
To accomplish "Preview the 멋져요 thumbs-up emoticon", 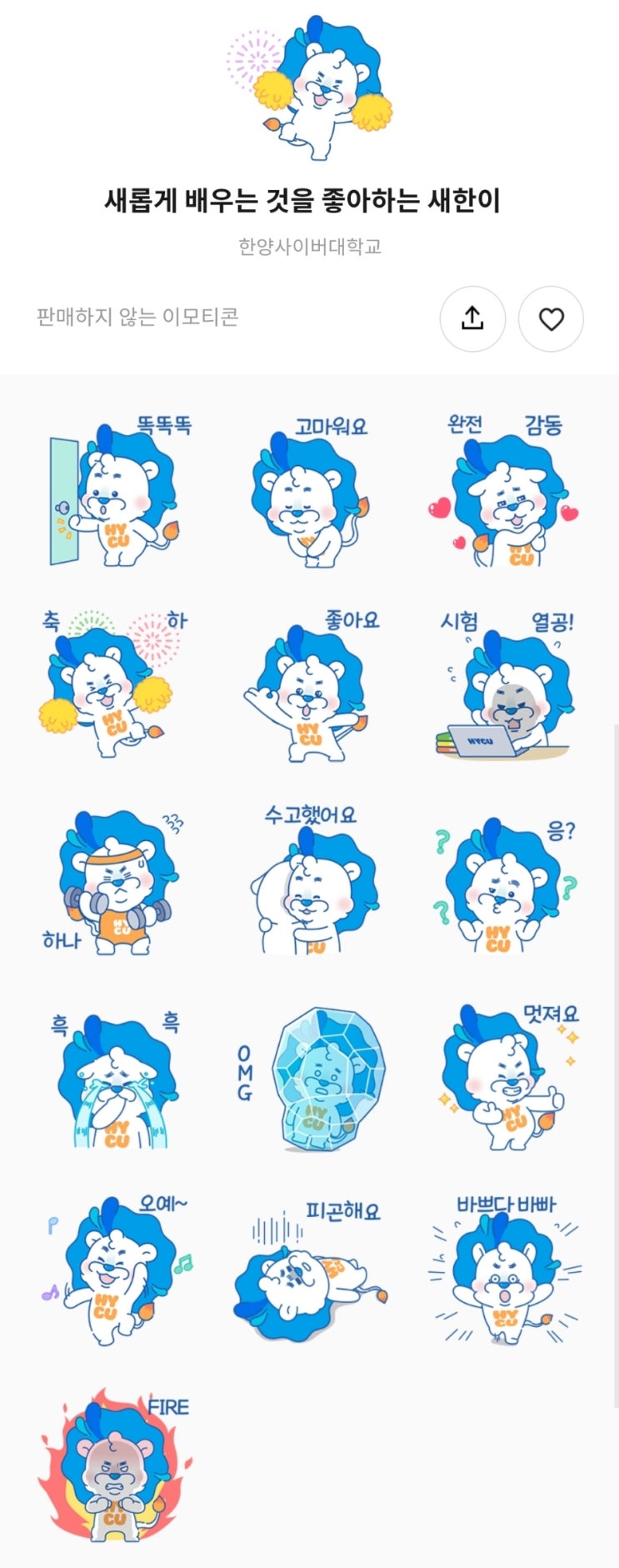I will tap(504, 1080).
